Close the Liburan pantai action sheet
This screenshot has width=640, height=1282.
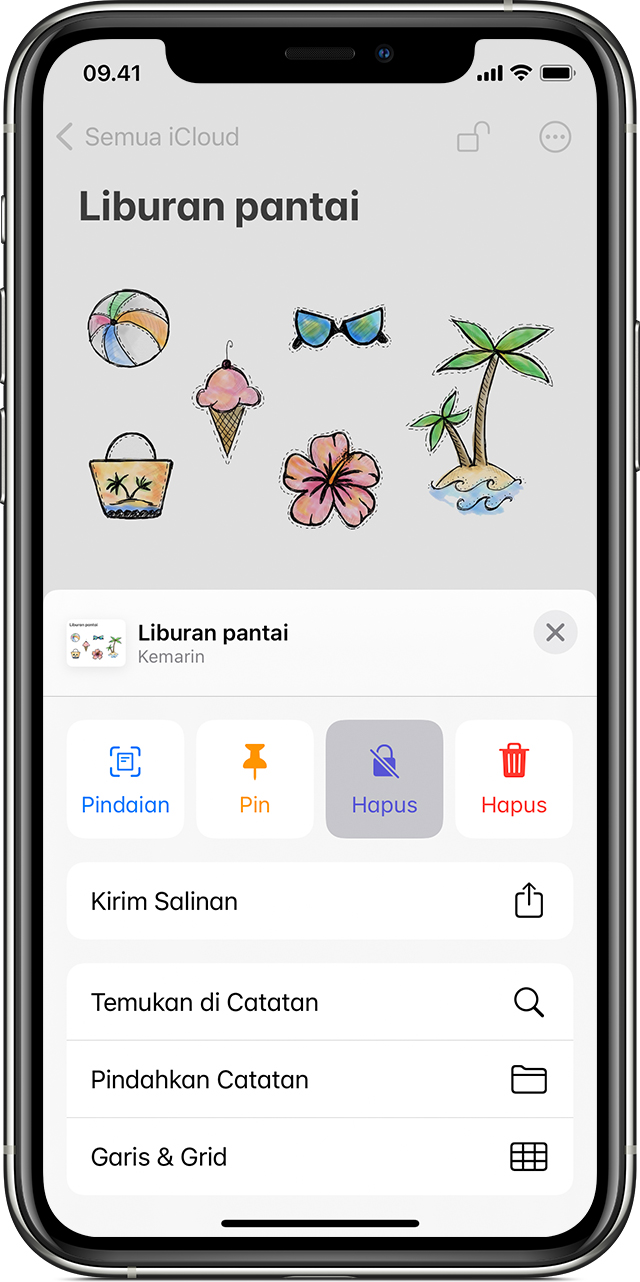555,632
